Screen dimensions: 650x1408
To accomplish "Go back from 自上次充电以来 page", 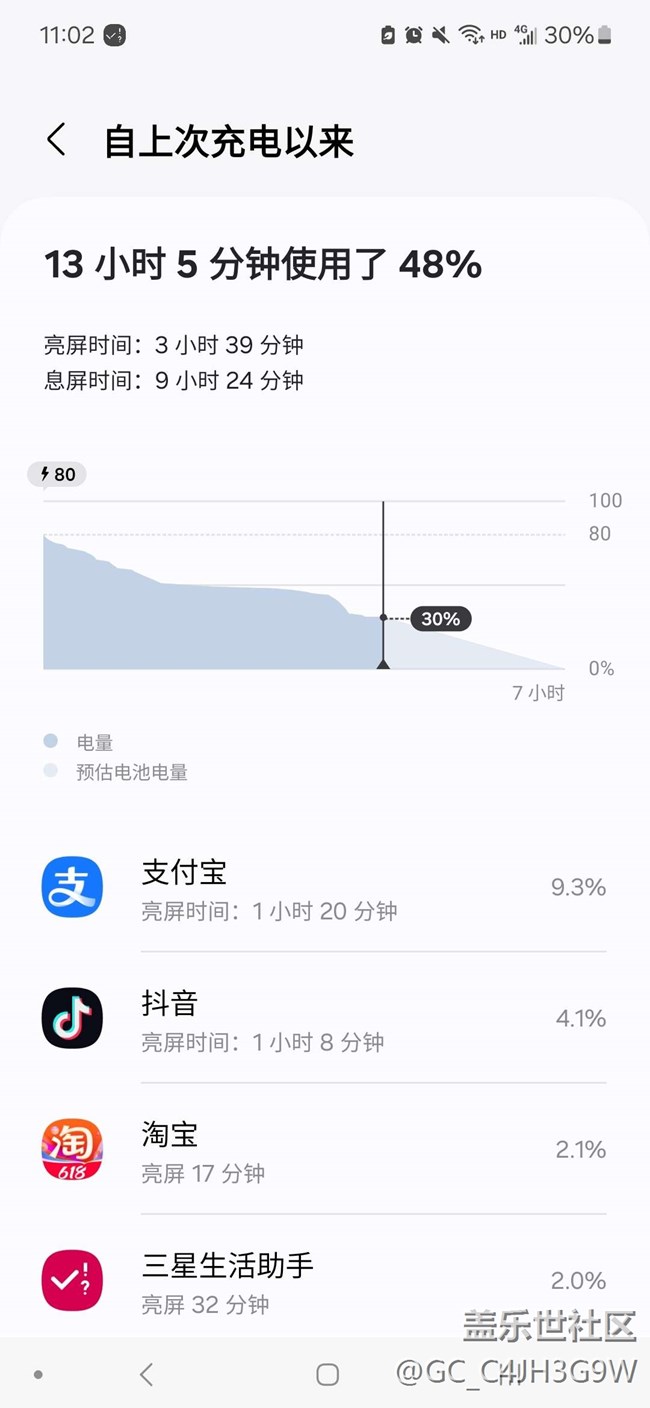I will click(56, 141).
